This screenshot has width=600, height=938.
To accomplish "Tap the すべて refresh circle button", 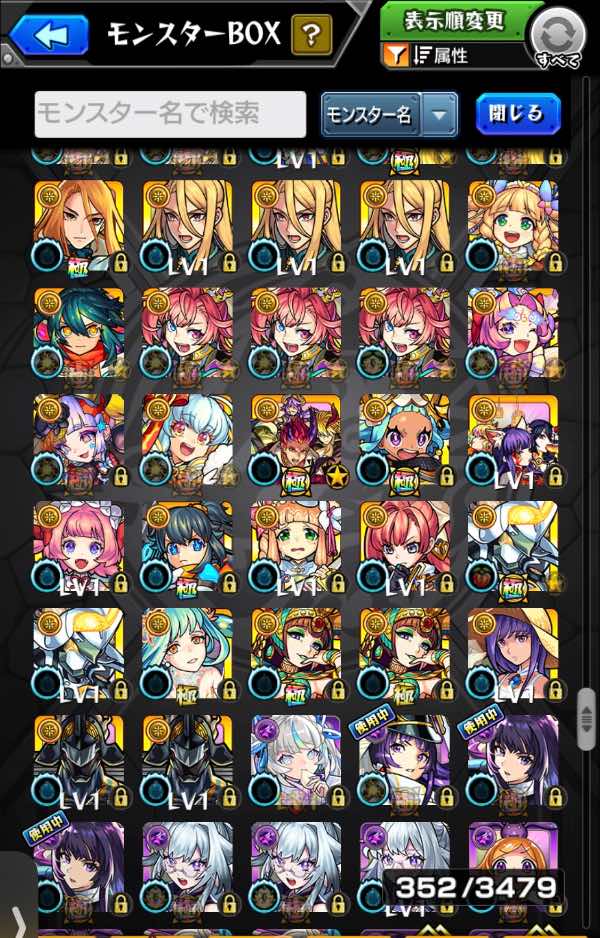I will [557, 40].
